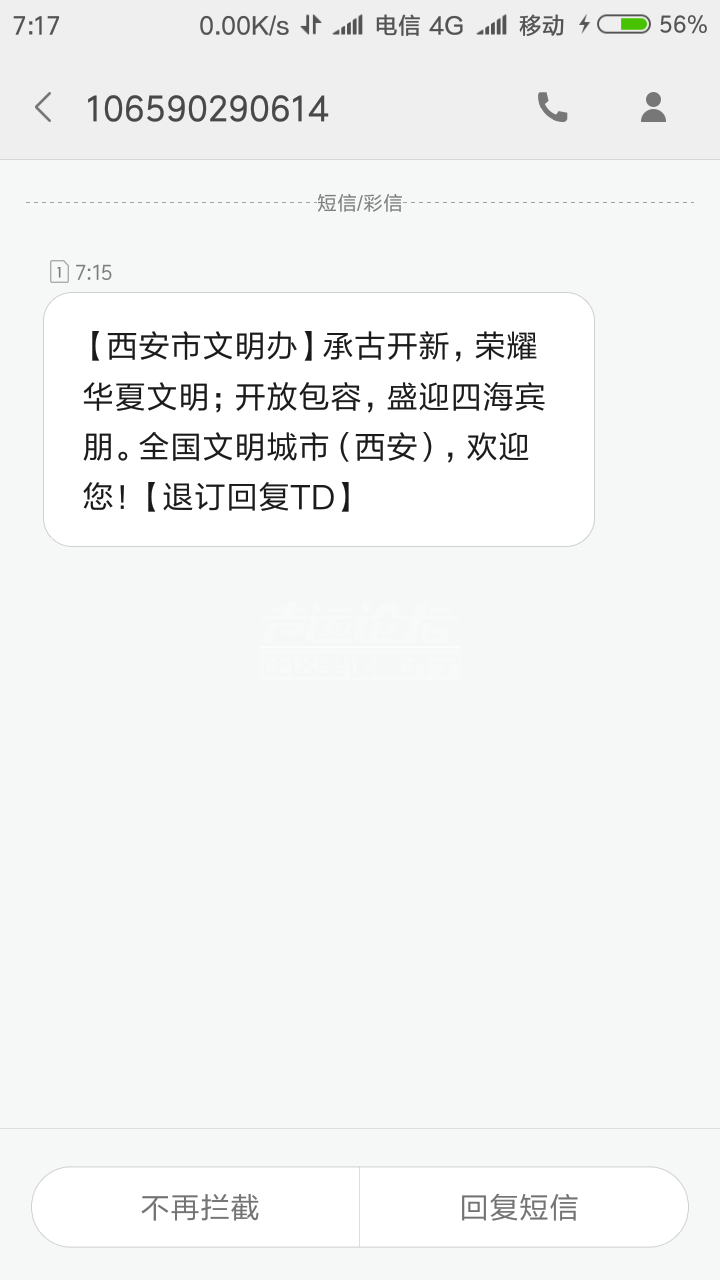
Task: Tap the dashed separator line above the message
Action: (x=150, y=203)
